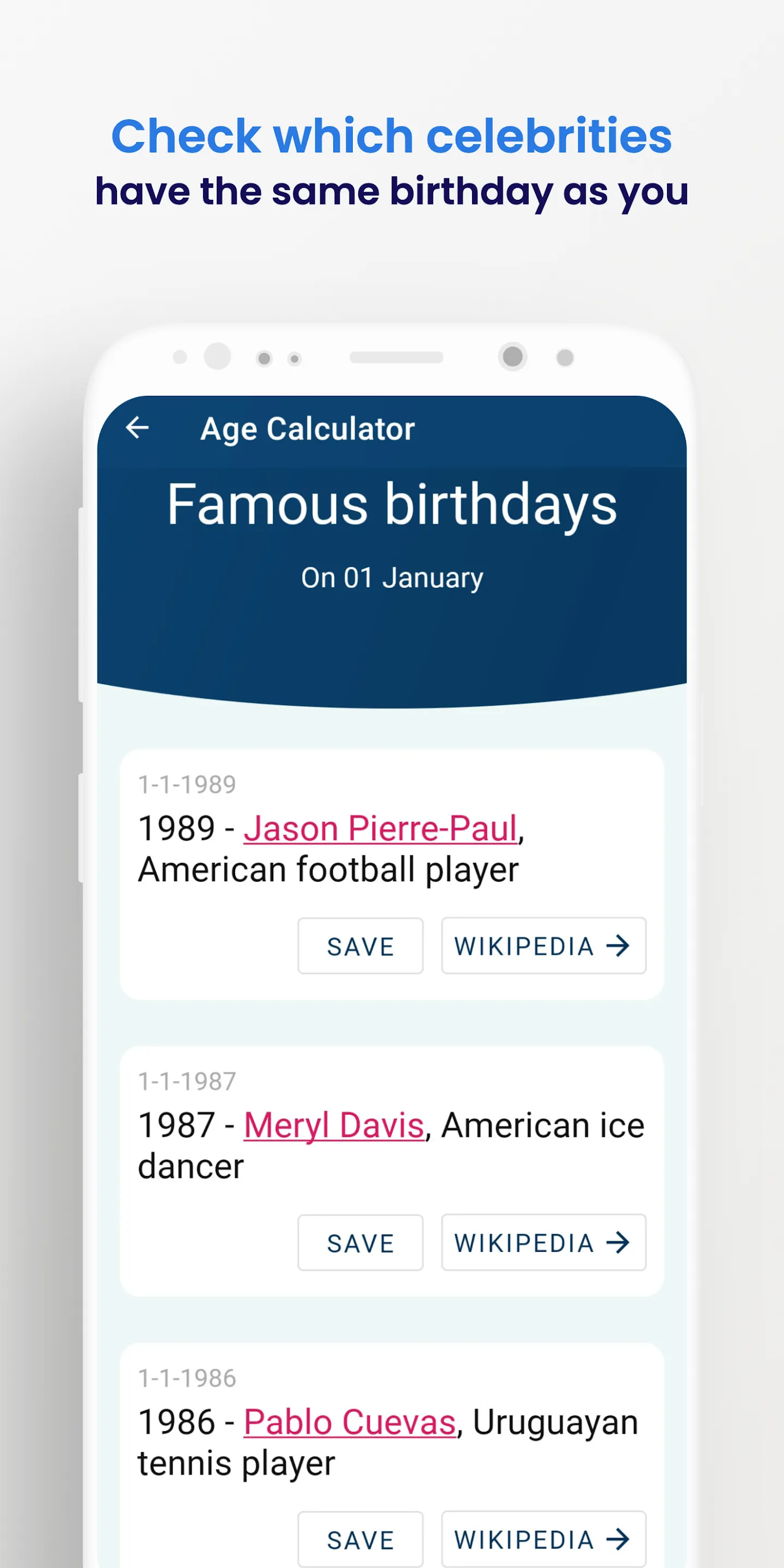Save Jason Pierre-Paul's birthday entry
Viewport: 784px width, 1568px height.
tap(360, 946)
